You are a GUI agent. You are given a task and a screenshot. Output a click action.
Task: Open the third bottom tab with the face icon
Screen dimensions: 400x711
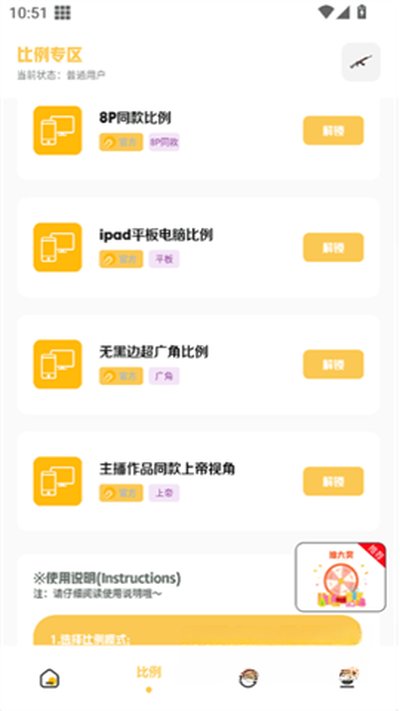pos(249,678)
